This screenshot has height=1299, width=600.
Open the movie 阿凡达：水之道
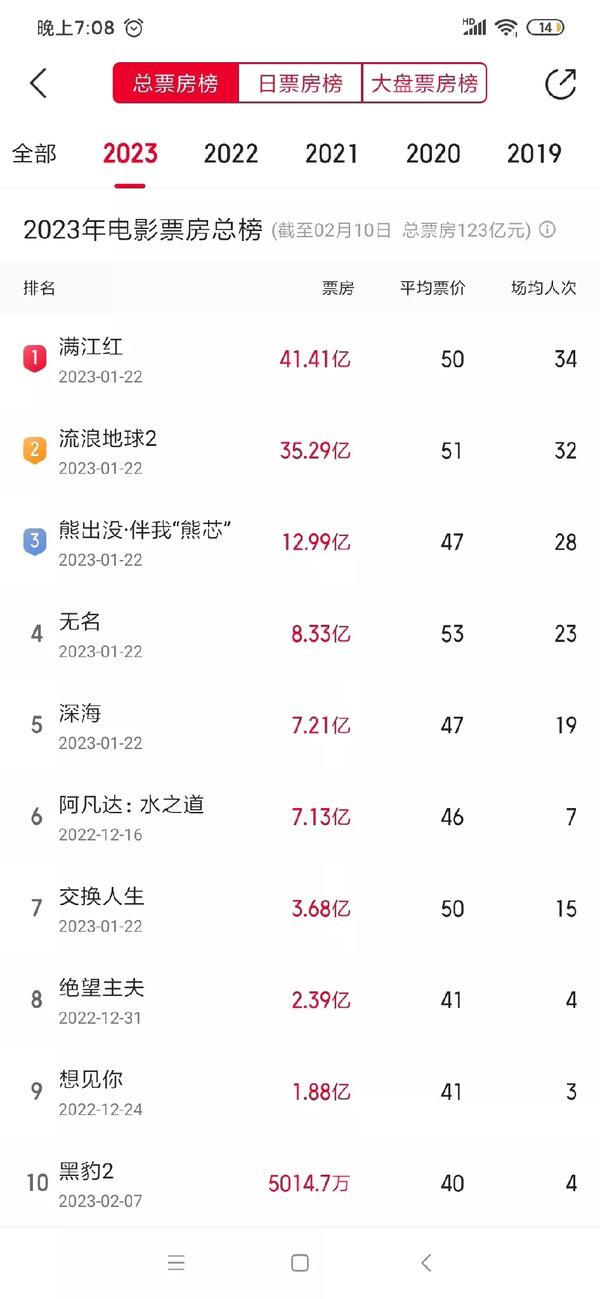(x=300, y=818)
